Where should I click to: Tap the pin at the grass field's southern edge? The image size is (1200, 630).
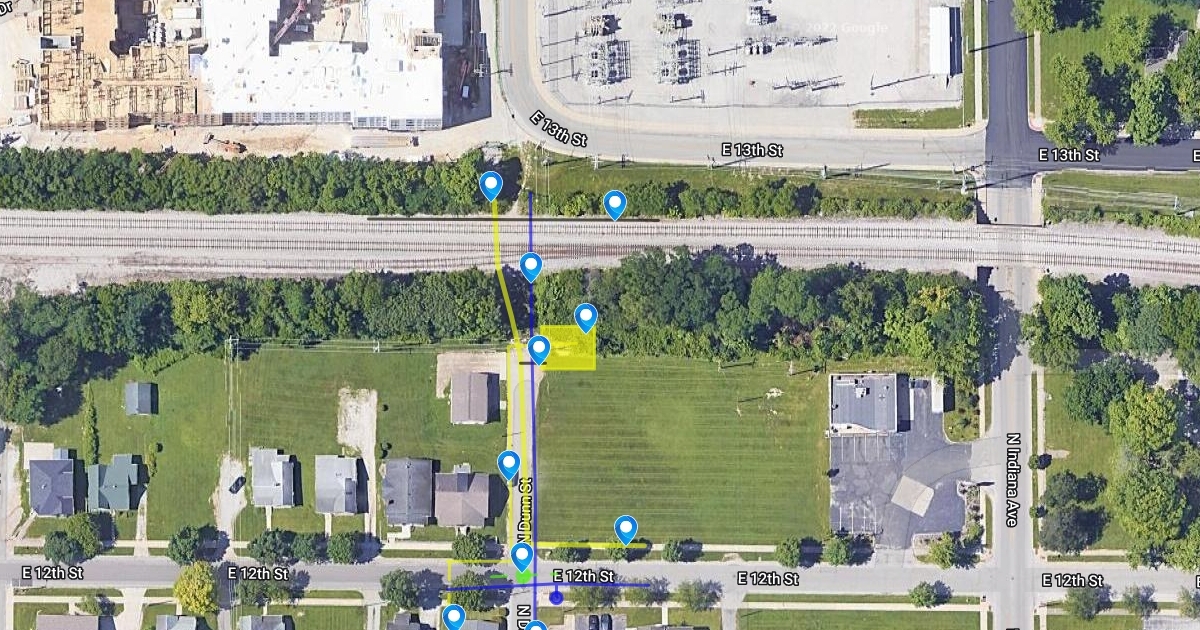click(x=626, y=528)
